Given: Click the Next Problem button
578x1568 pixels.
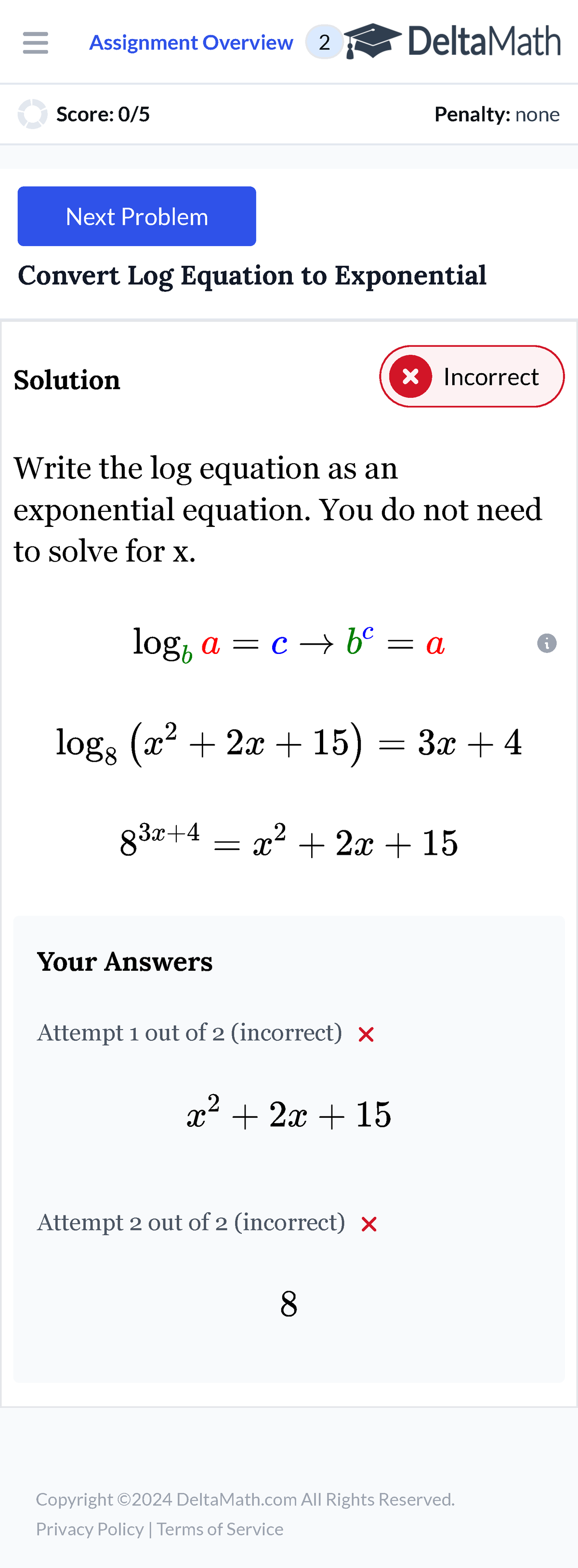Looking at the screenshot, I should 136,216.
